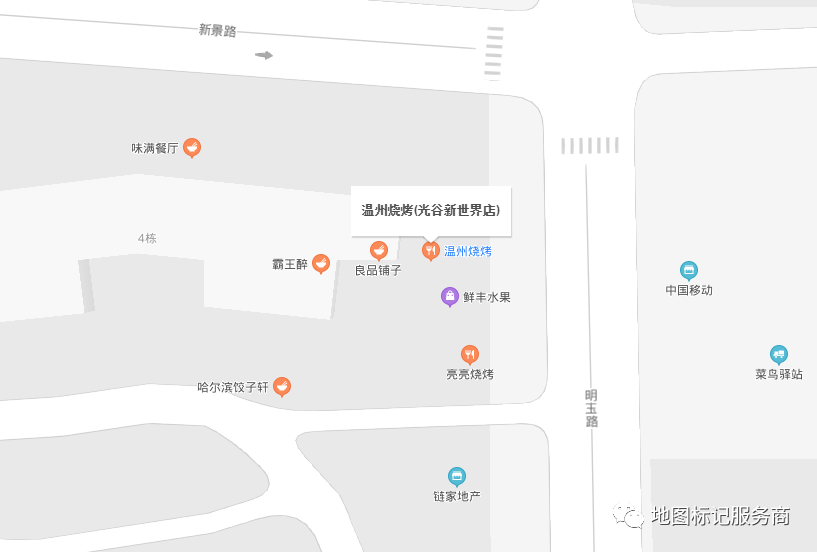Tap the 温州烧烤 restaurant marker
Screen dimensions: 817x552
coord(430,250)
